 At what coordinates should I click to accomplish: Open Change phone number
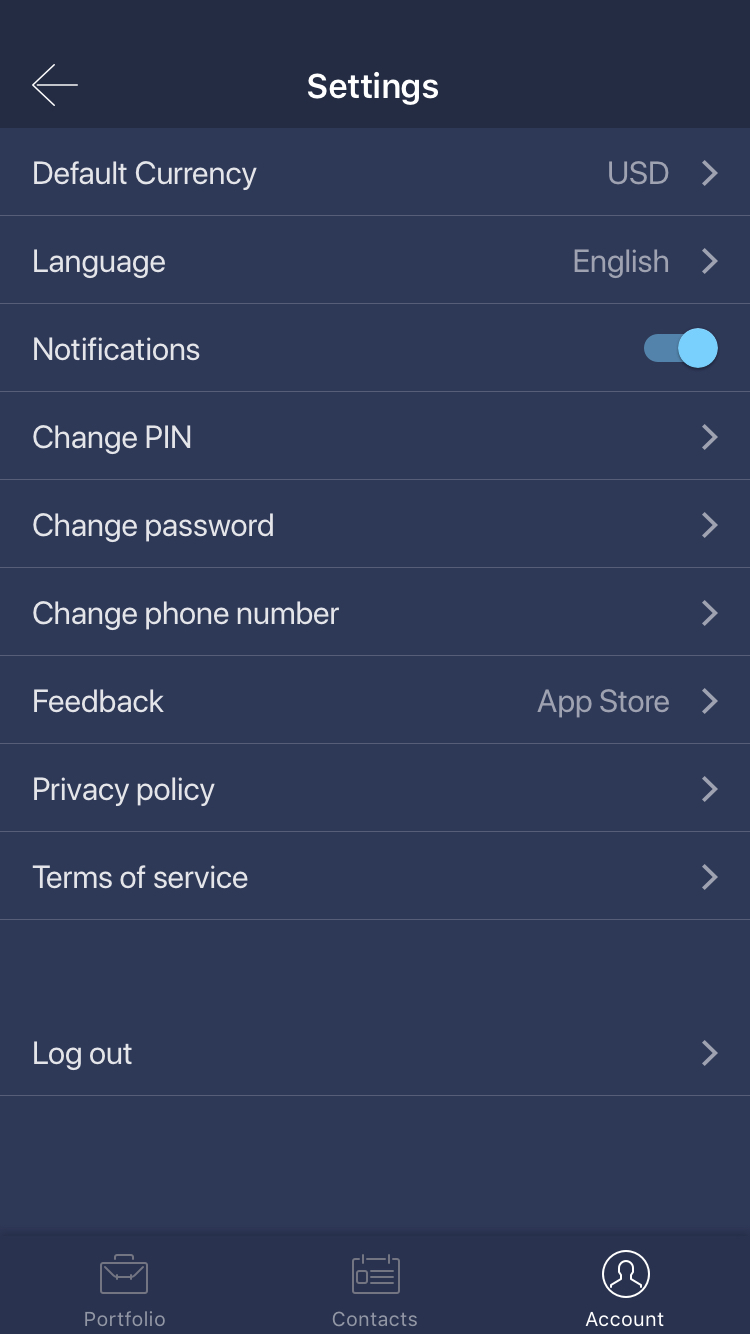coord(375,613)
